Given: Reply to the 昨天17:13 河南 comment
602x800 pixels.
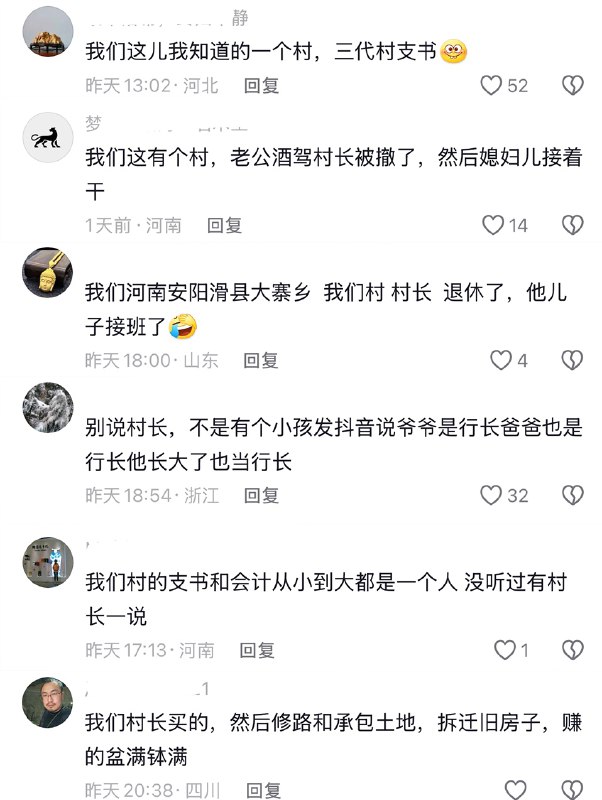Looking at the screenshot, I should [x=256, y=651].
